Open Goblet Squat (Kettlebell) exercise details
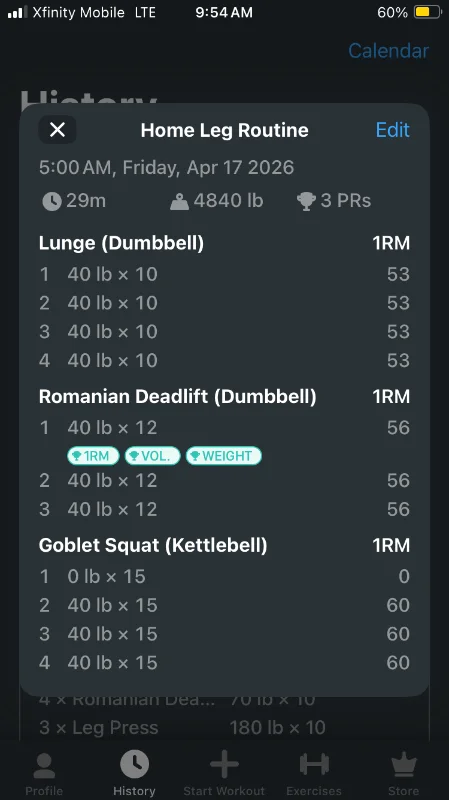This screenshot has width=449, height=800. click(x=153, y=545)
